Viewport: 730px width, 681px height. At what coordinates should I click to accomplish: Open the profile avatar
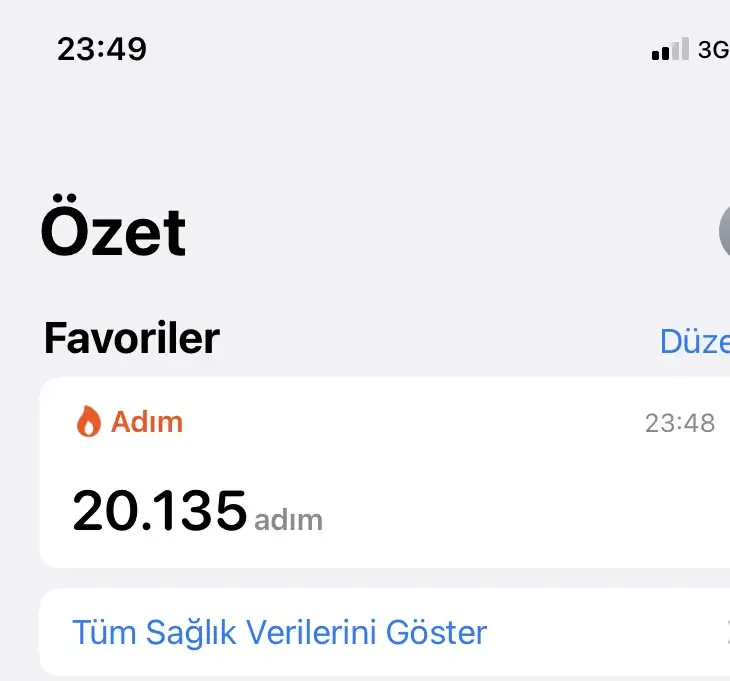tap(724, 232)
